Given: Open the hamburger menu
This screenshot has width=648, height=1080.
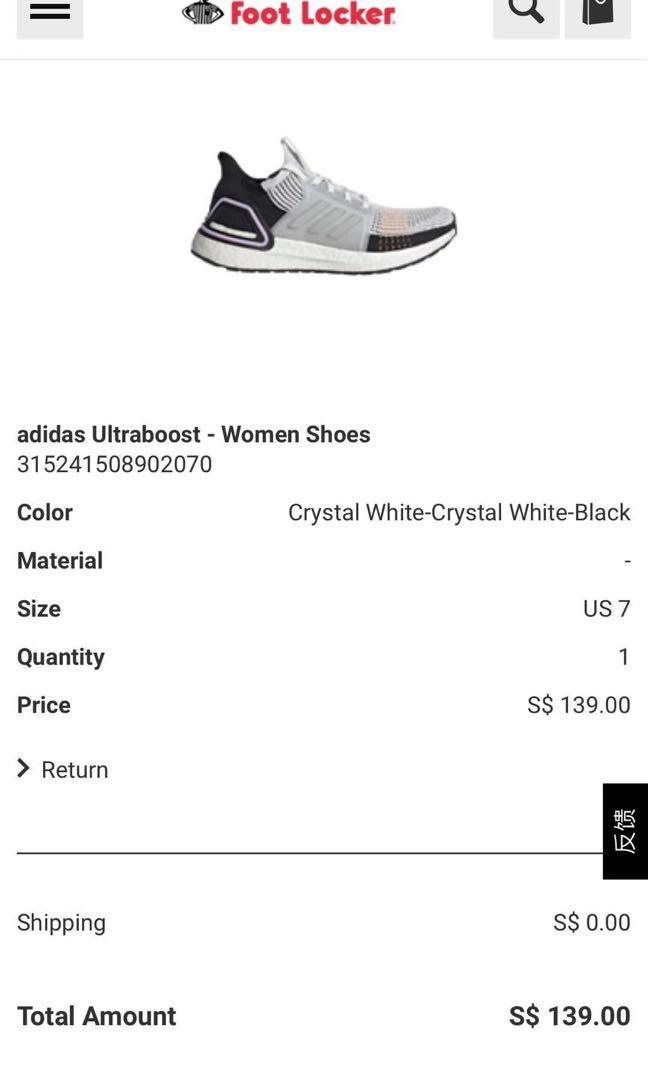Looking at the screenshot, I should coord(49,14).
